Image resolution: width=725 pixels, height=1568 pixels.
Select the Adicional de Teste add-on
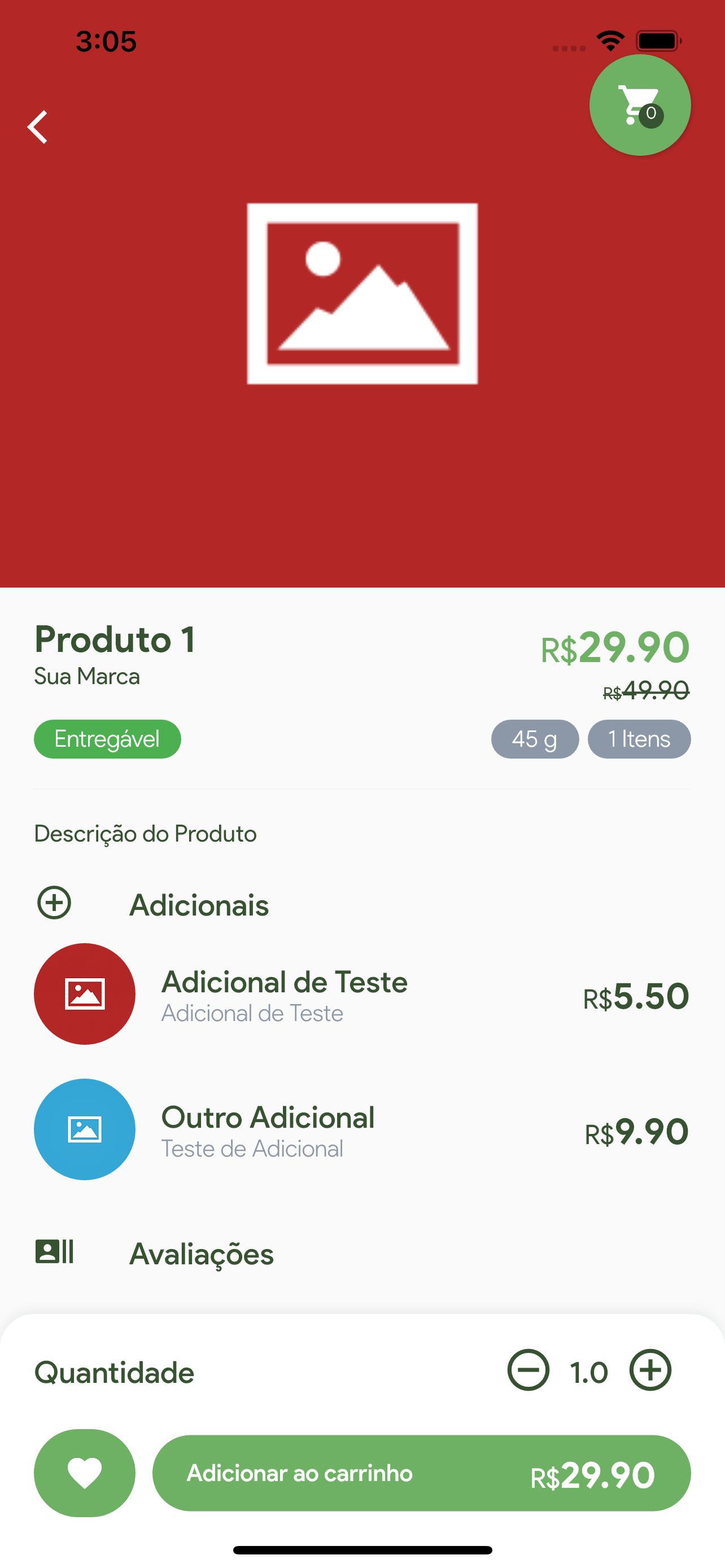point(362,994)
